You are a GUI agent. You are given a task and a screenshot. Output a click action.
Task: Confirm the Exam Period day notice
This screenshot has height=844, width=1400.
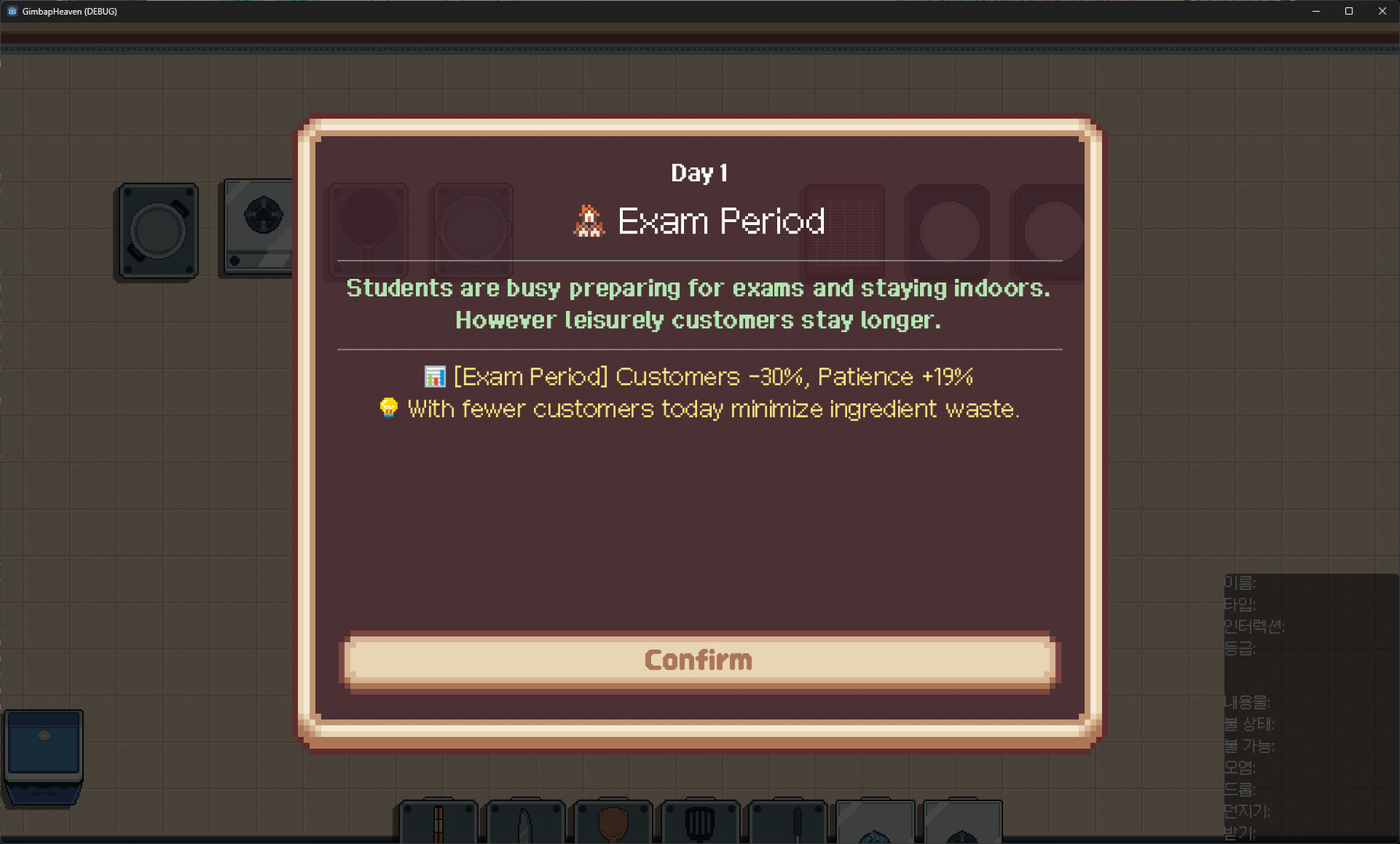point(699,660)
